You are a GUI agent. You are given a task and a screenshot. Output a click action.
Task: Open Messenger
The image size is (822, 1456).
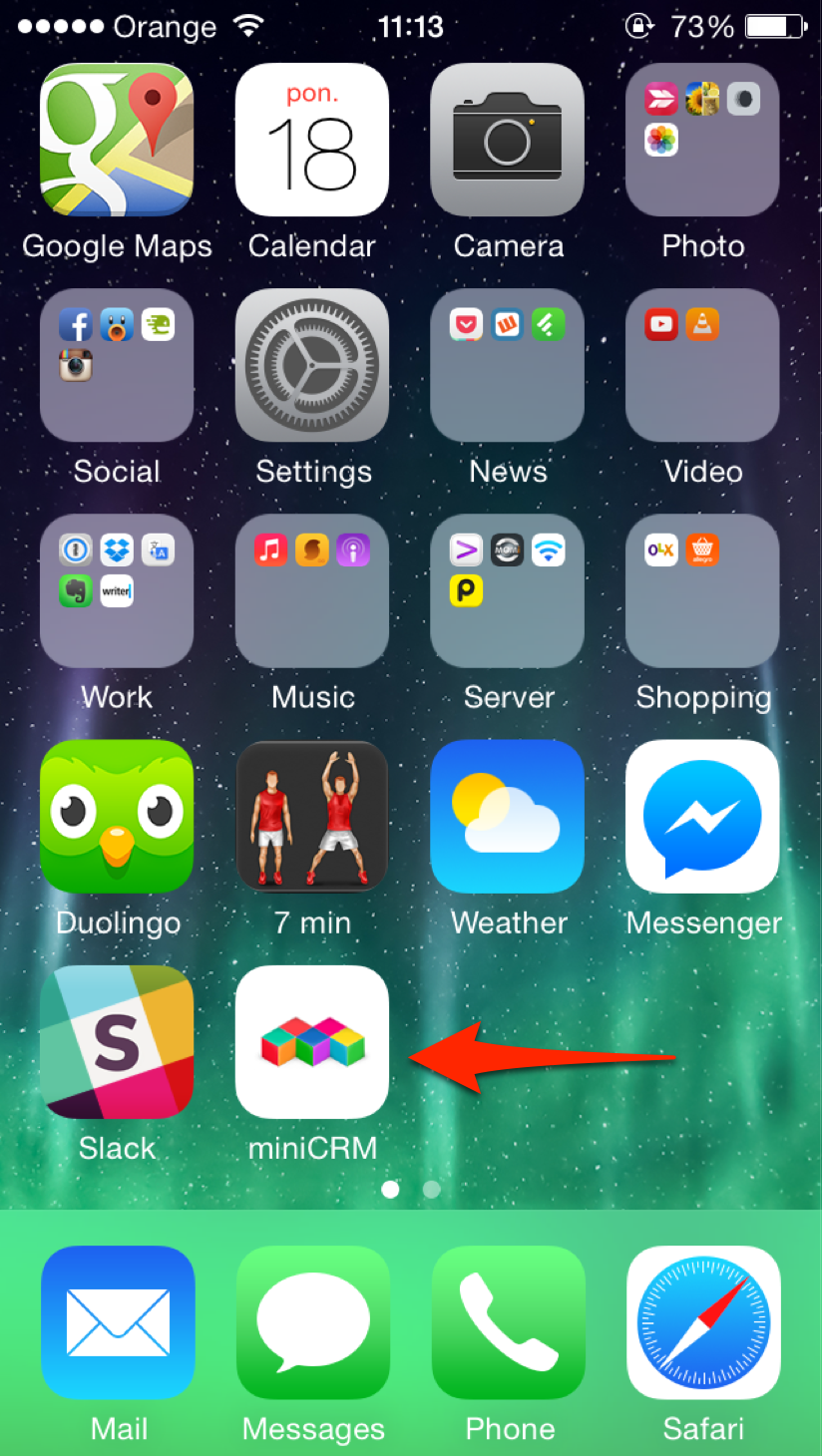(702, 816)
